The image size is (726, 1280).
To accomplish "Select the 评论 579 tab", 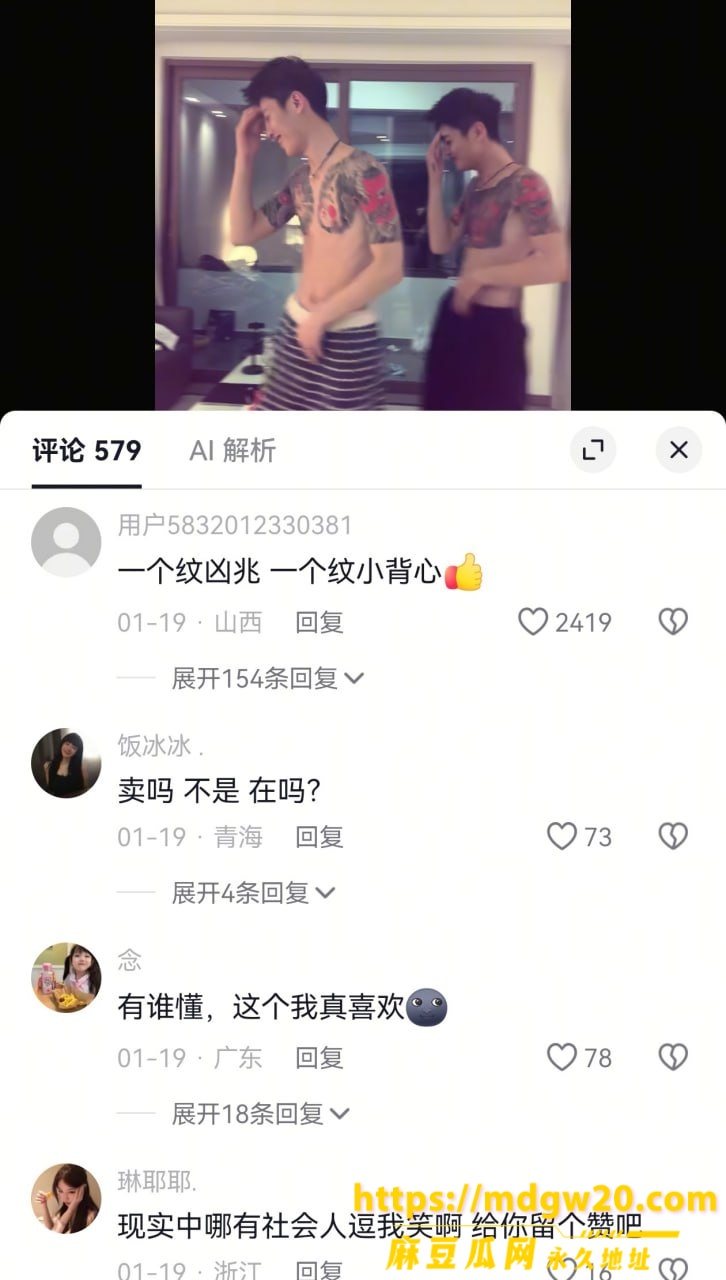I will coord(86,451).
